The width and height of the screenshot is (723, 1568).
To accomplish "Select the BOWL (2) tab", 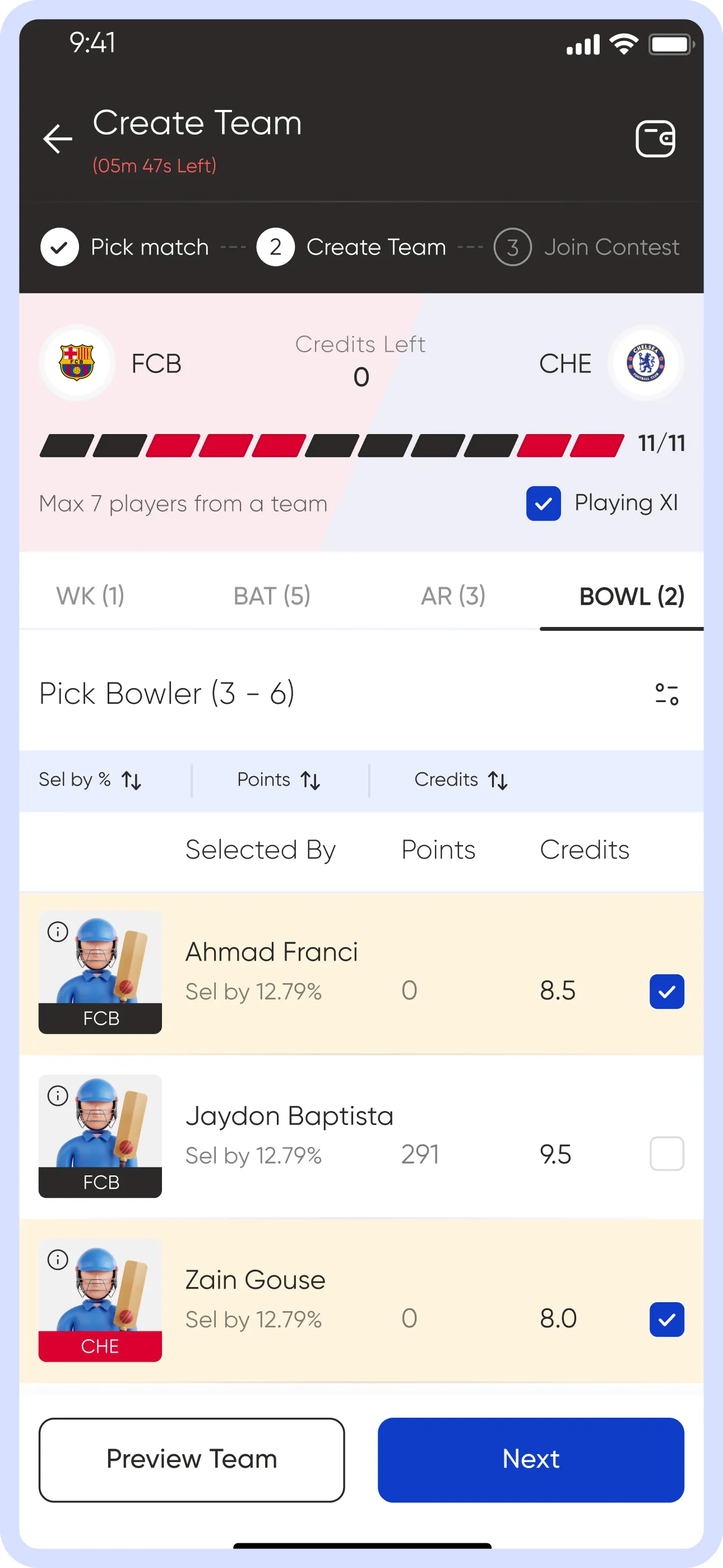I will [x=631, y=596].
